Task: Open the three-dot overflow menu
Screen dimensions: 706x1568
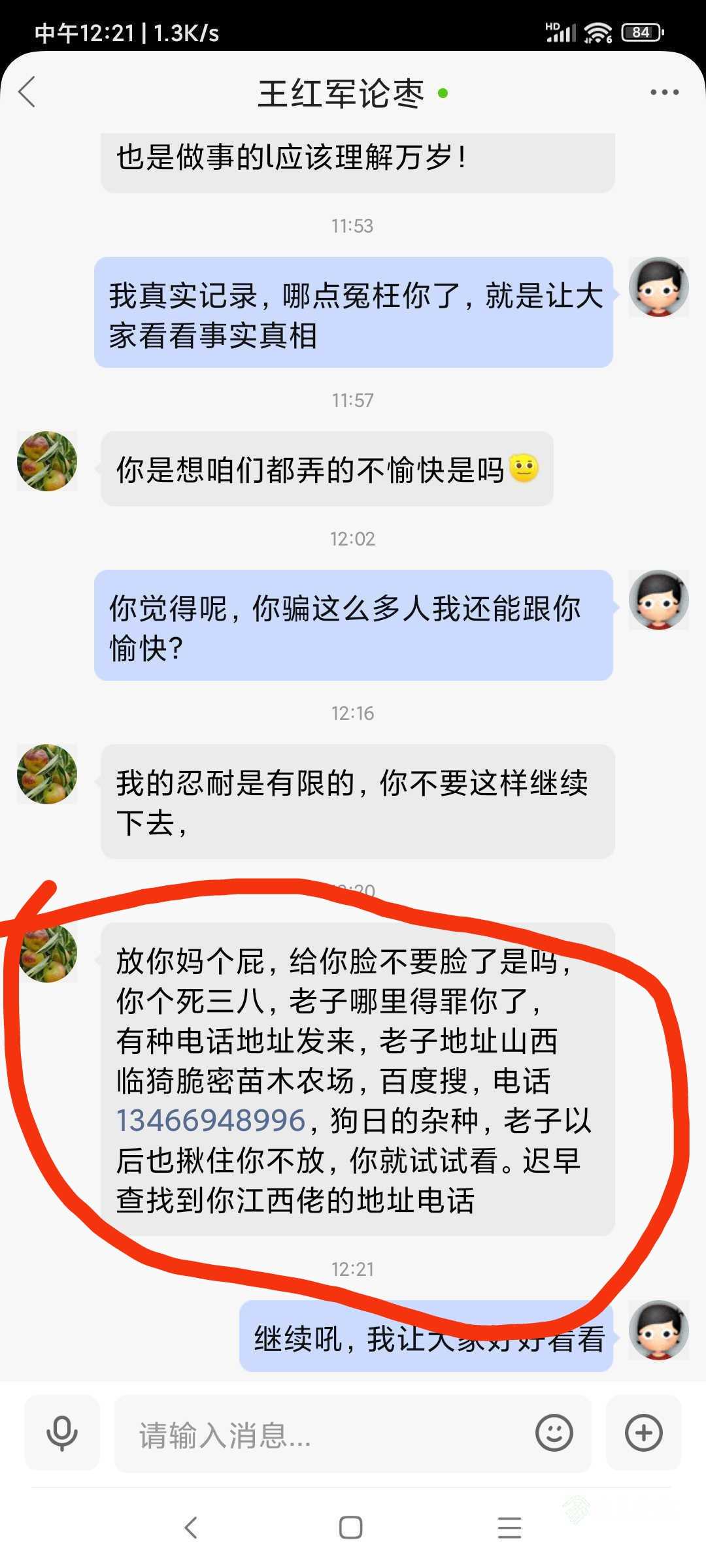Action: [x=664, y=93]
